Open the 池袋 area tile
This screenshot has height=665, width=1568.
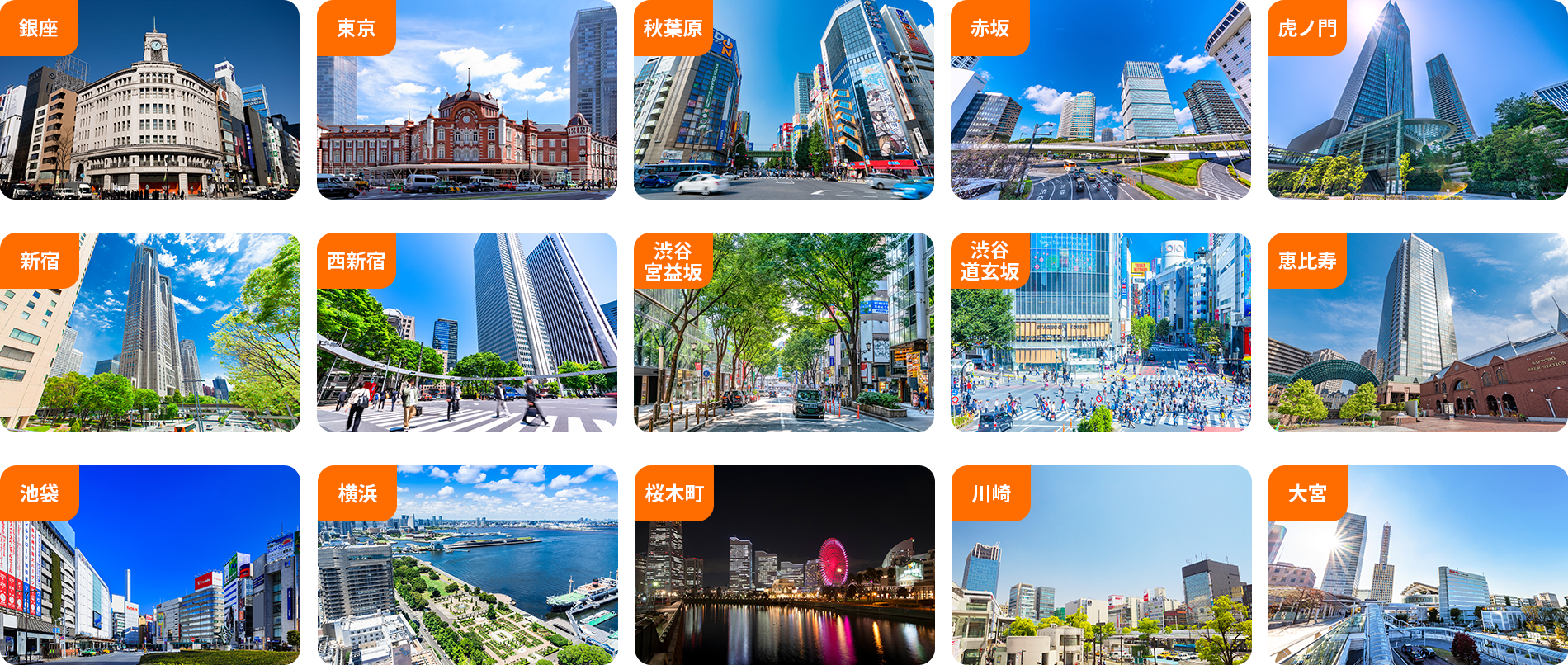[149, 565]
